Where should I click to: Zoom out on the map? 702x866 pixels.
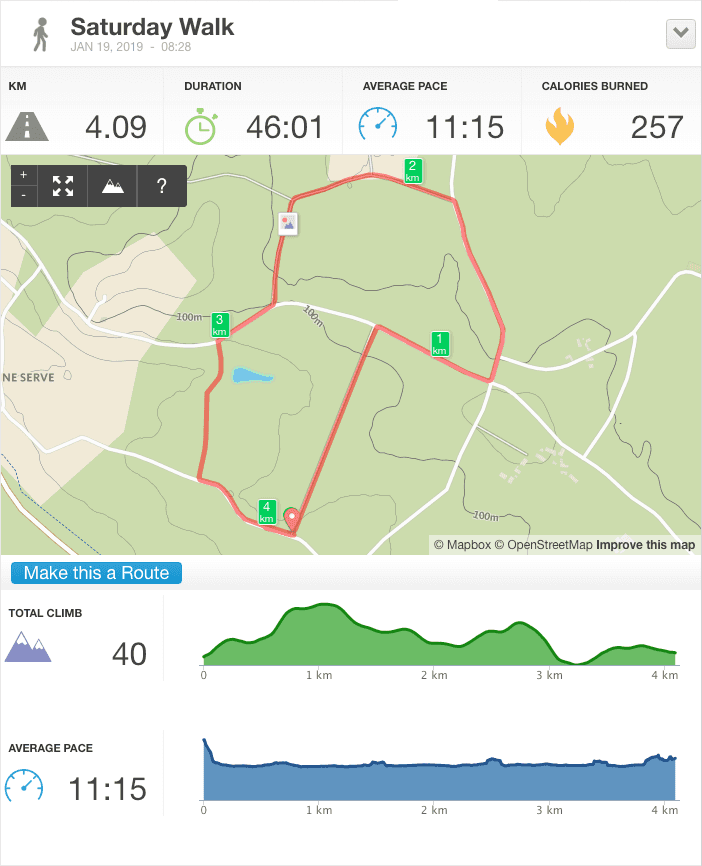point(24,195)
